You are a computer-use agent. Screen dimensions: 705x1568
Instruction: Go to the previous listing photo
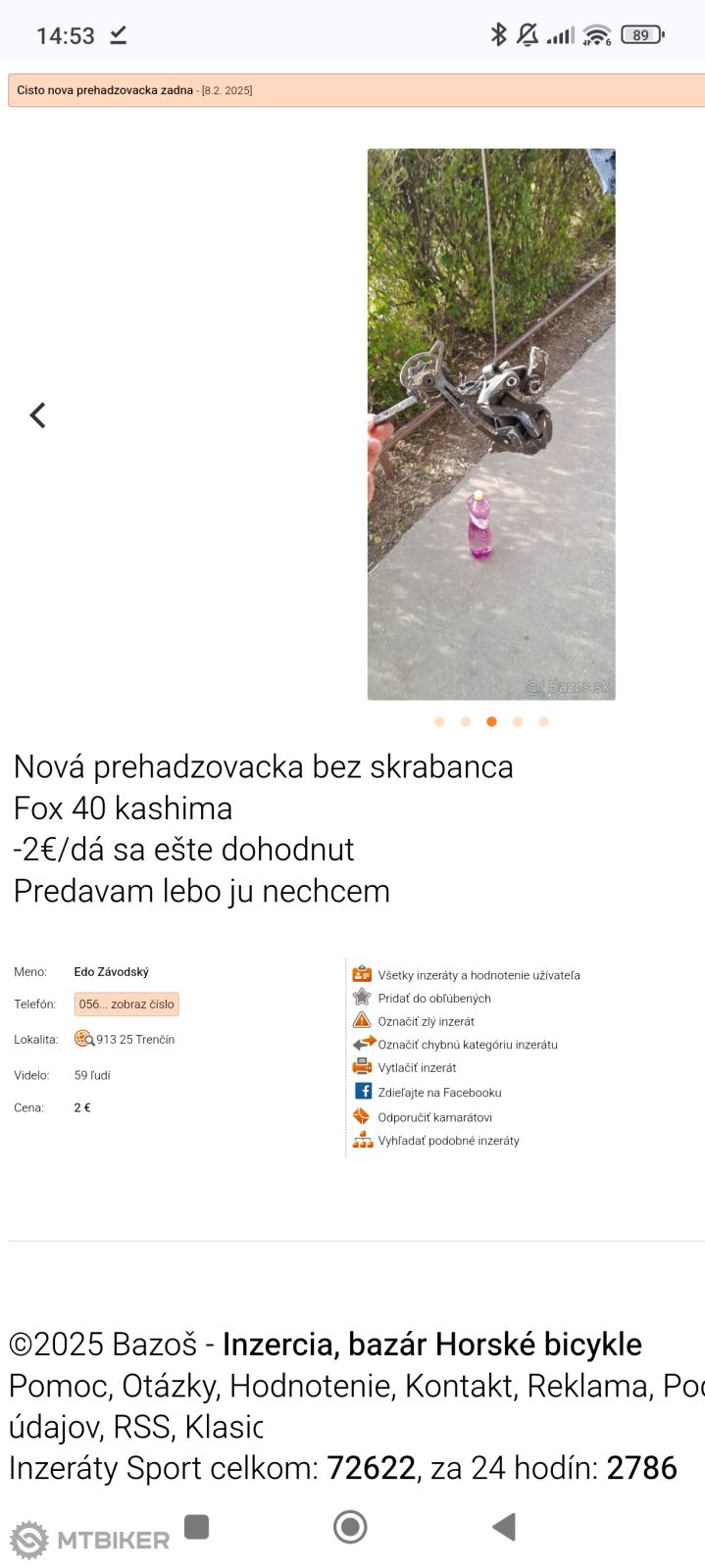37,416
